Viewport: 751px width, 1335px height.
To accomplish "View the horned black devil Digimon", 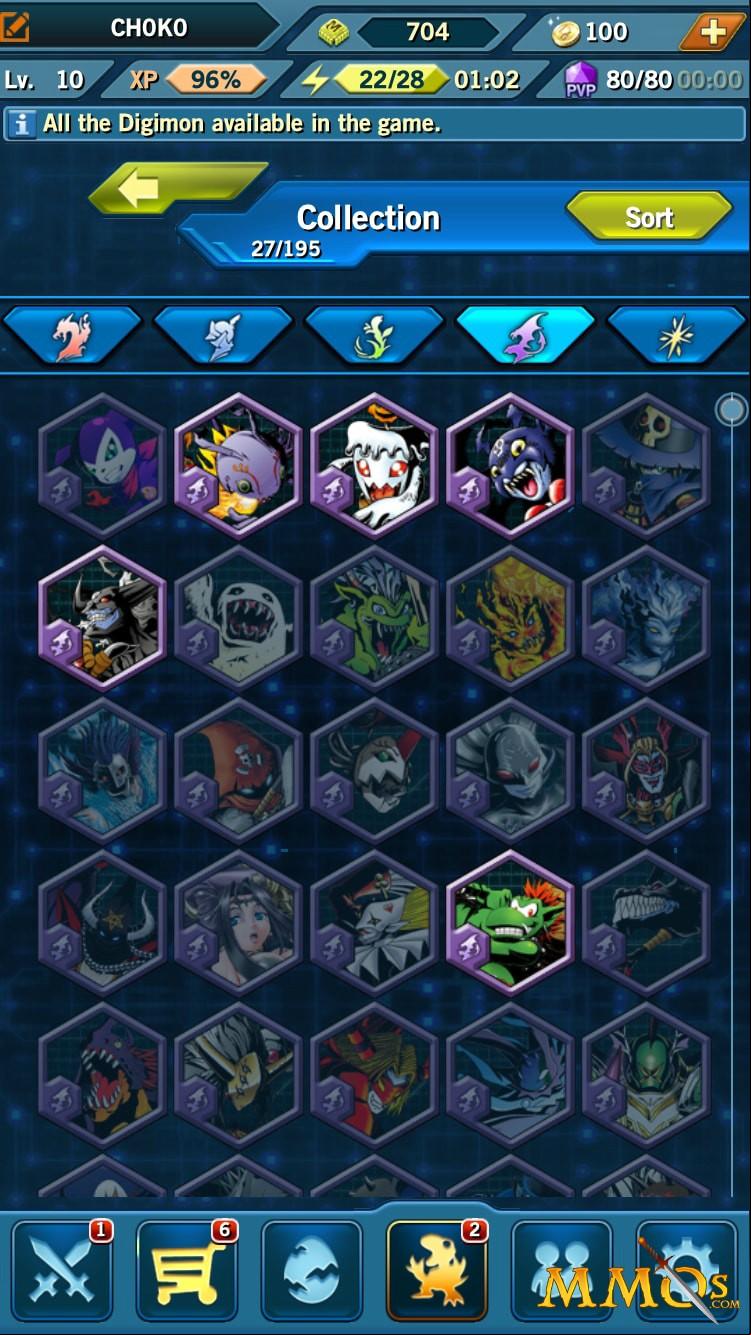I will (x=102, y=617).
